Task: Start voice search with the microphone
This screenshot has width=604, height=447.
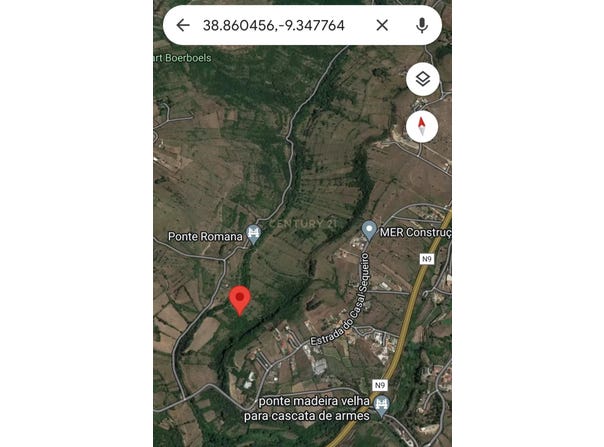Action: pos(422,25)
